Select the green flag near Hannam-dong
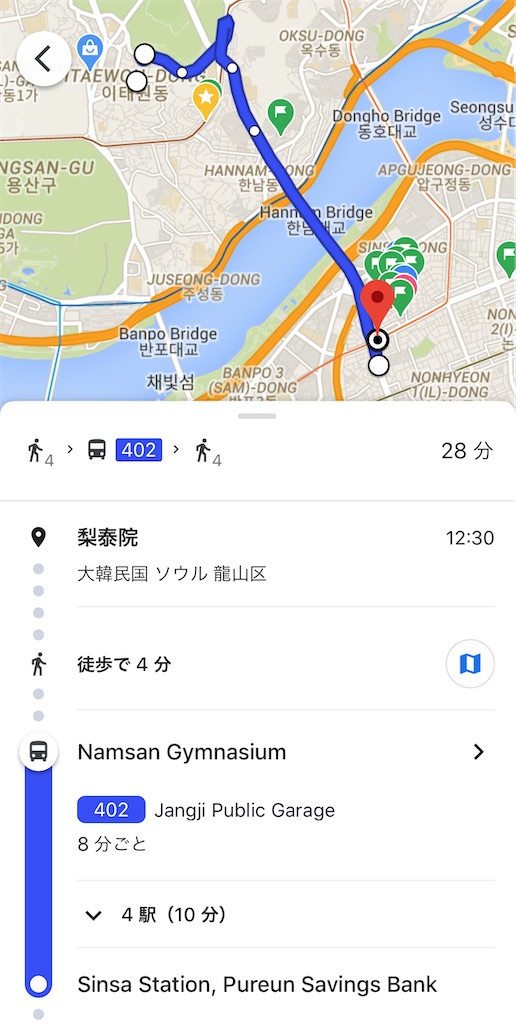The height and width of the screenshot is (1024, 516). 281,116
